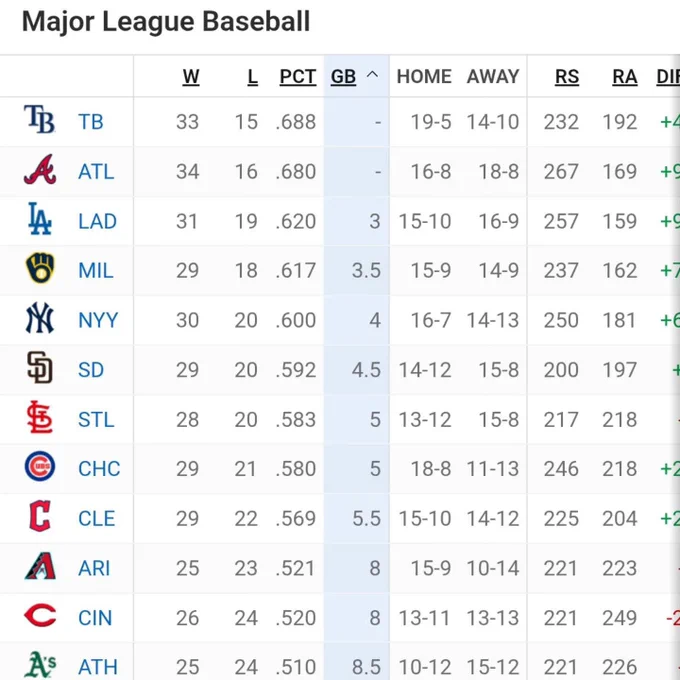
Task: Sort by RS runs scored
Action: (567, 77)
